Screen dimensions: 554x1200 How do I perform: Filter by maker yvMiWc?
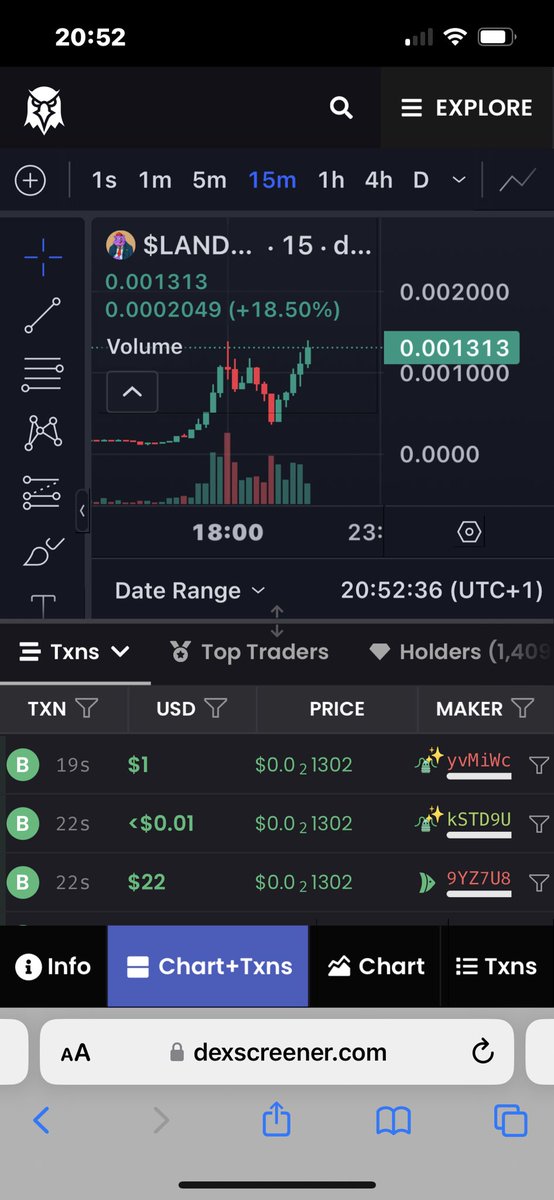point(539,765)
